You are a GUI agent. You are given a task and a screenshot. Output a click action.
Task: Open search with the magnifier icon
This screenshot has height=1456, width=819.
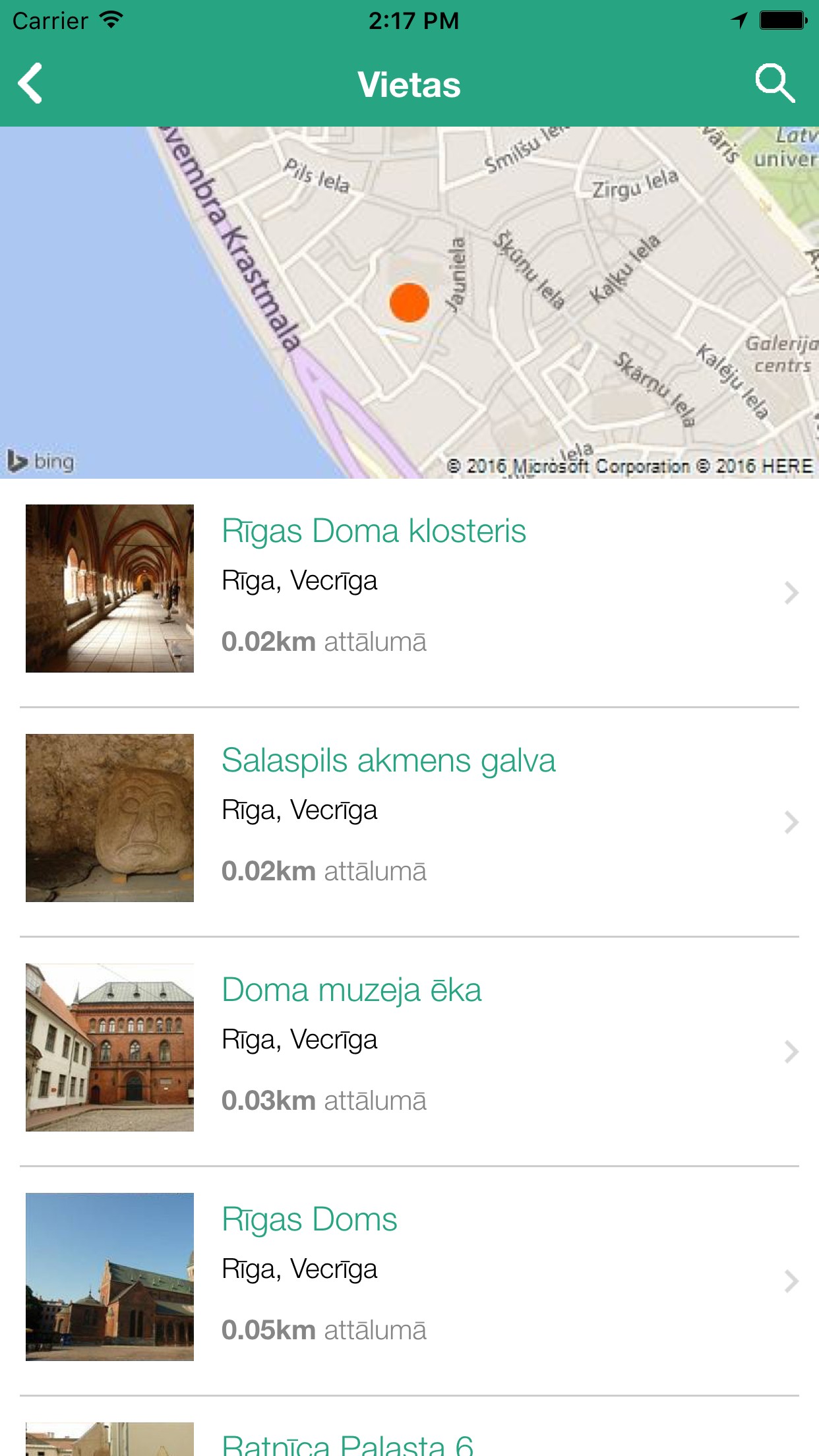point(775,83)
